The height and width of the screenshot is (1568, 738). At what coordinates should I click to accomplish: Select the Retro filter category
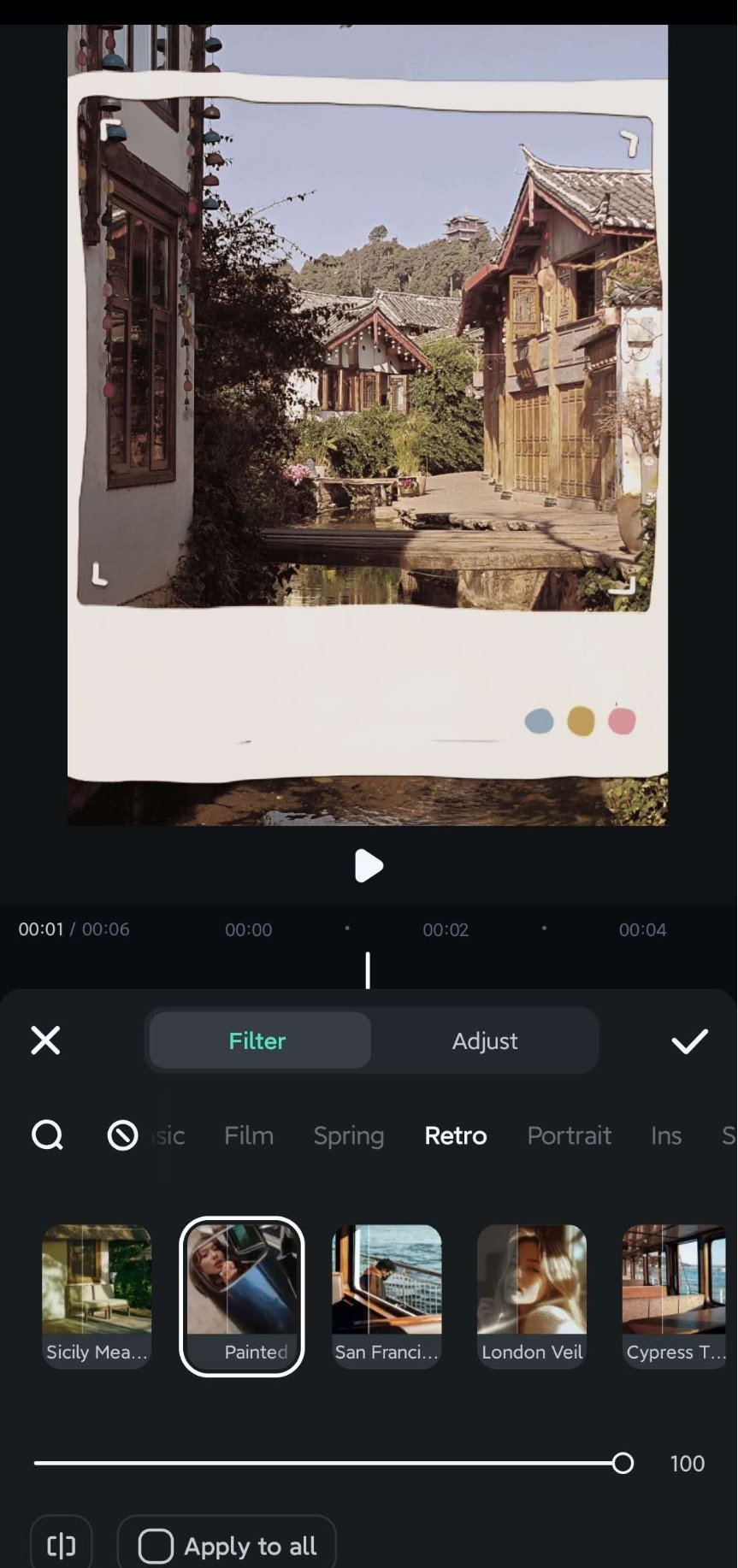click(x=456, y=1135)
